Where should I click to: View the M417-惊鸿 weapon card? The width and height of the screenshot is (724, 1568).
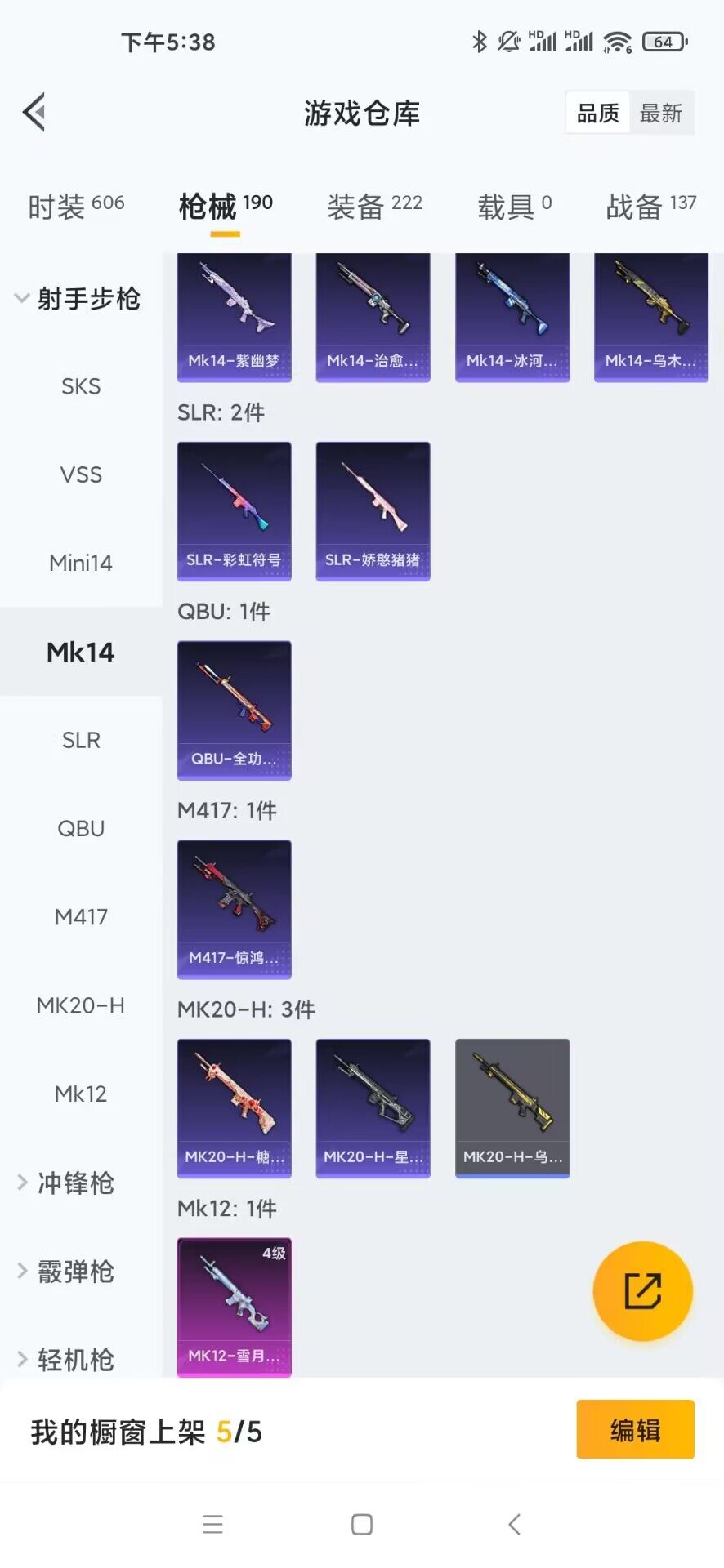pos(234,909)
